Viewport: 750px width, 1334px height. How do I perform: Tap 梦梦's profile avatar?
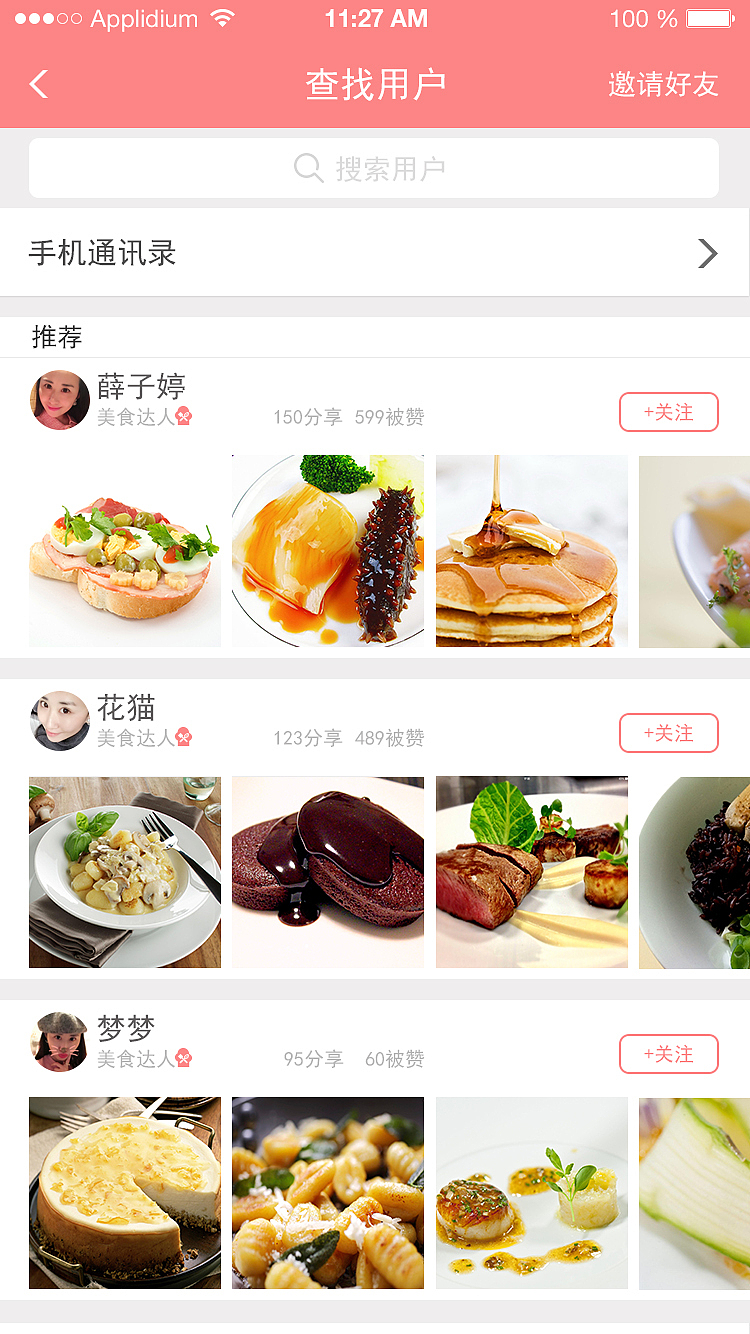60,1041
